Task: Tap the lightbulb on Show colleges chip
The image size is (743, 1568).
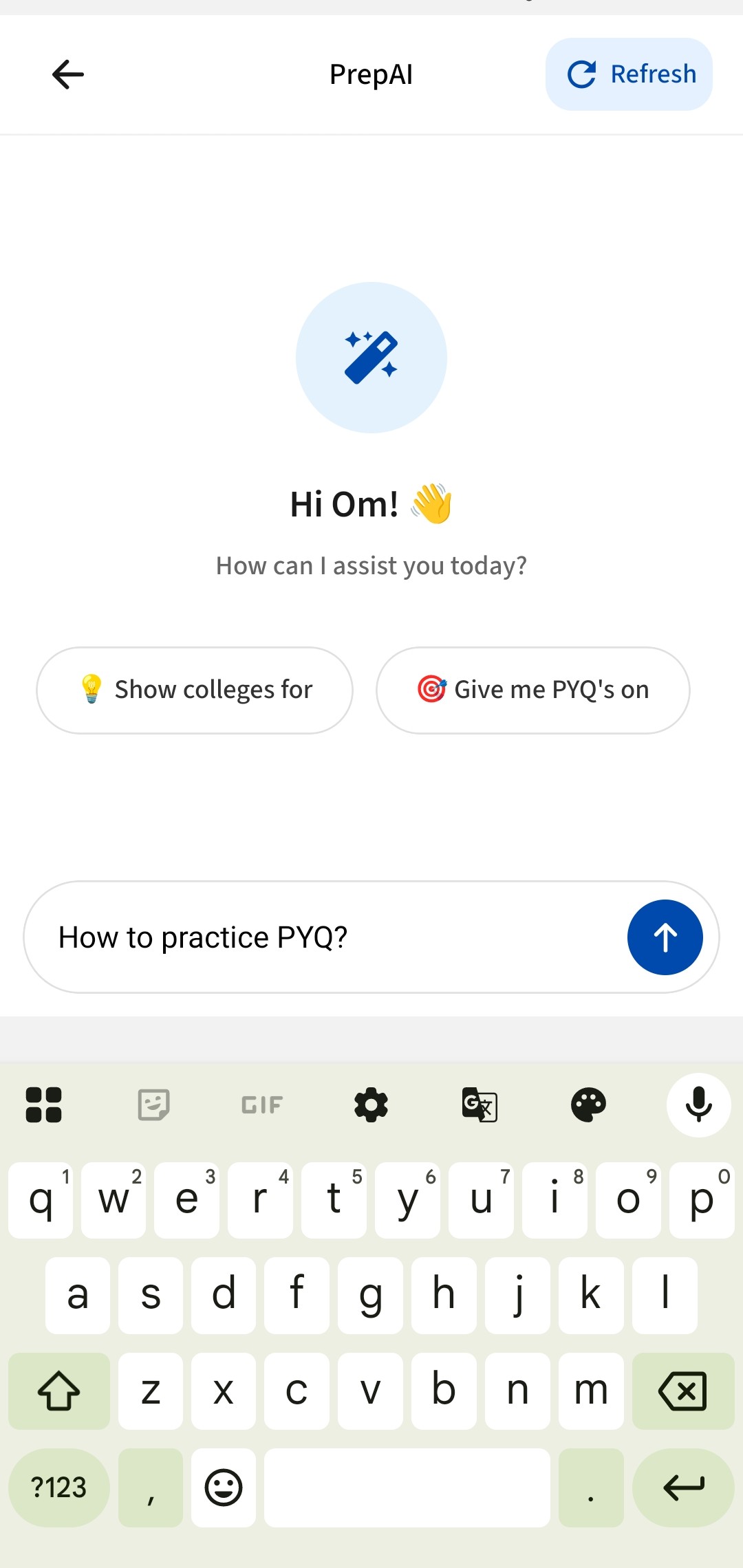Action: click(x=90, y=689)
